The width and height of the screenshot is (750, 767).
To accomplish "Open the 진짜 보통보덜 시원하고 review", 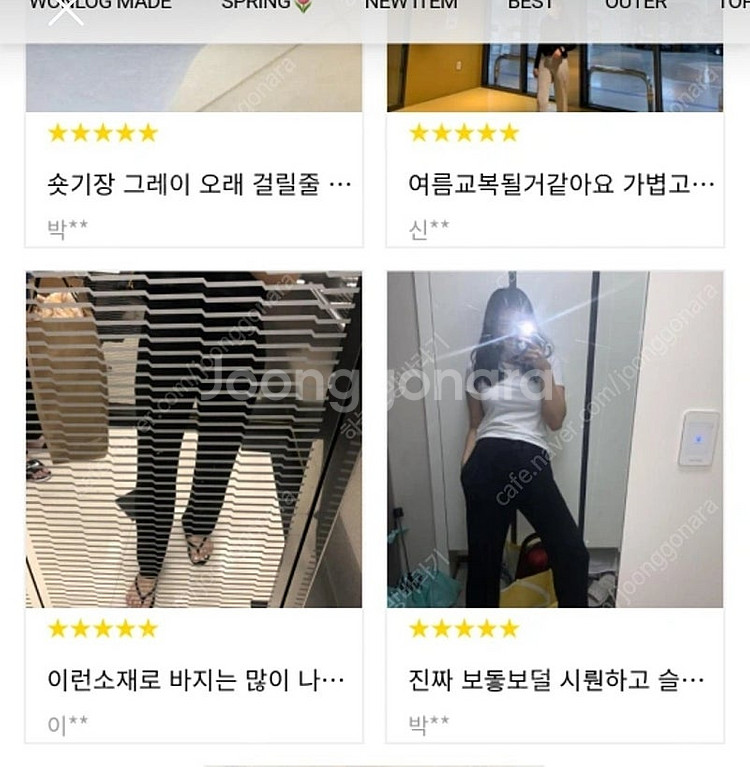I will pyautogui.click(x=557, y=680).
